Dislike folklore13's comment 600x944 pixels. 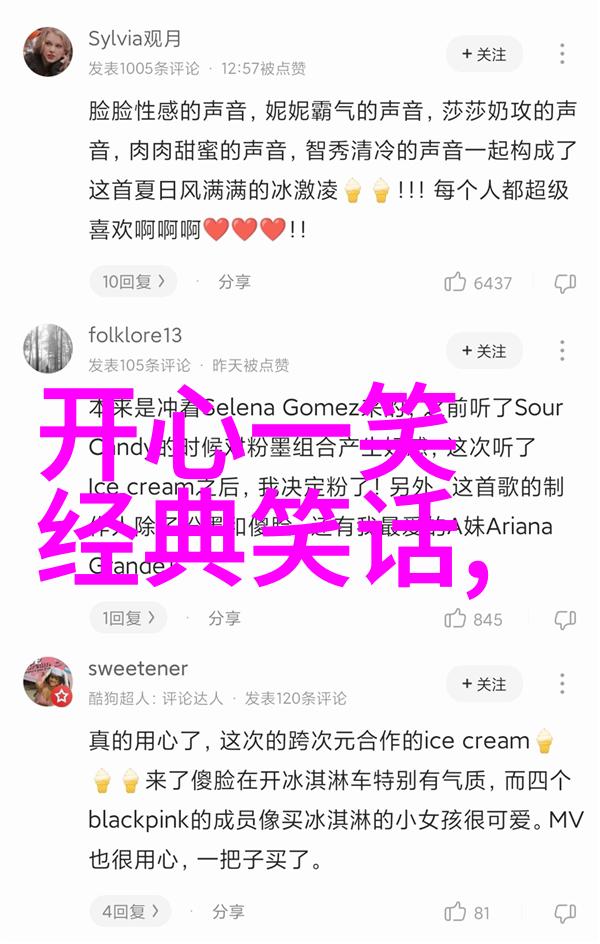[565, 619]
